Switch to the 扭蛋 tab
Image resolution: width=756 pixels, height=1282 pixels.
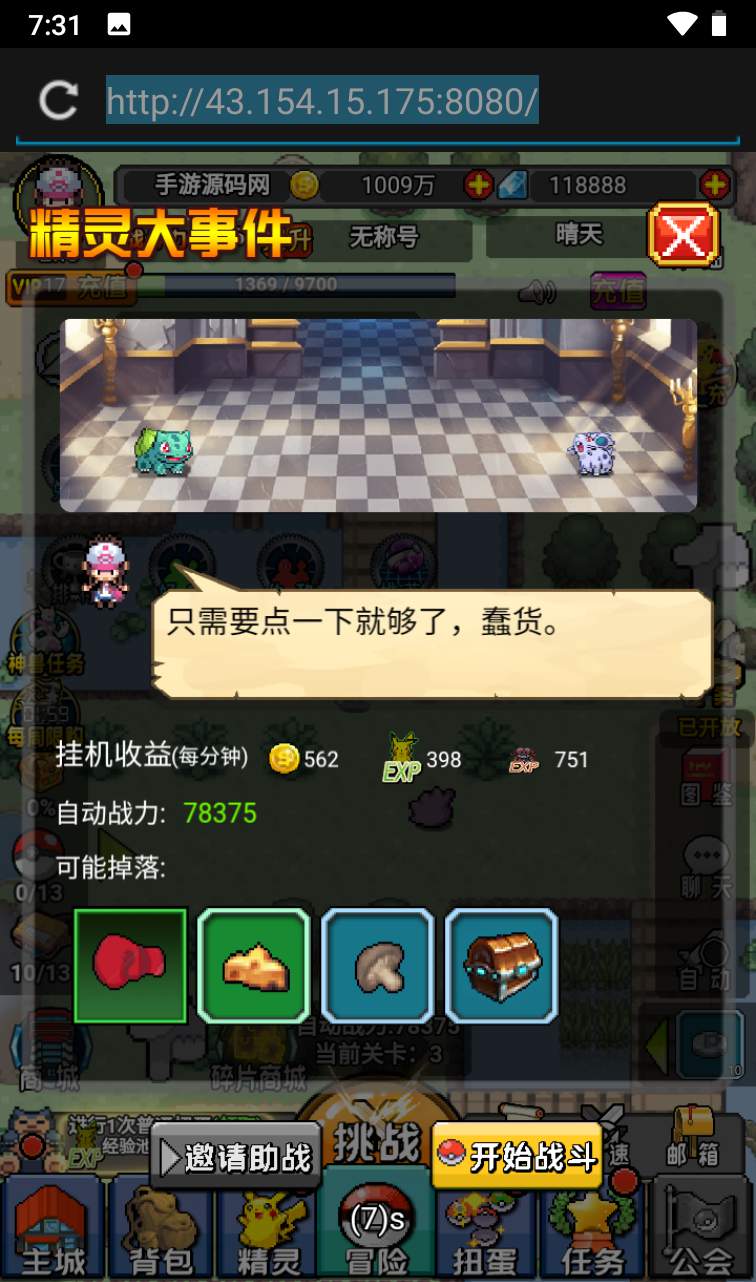coord(486,1232)
